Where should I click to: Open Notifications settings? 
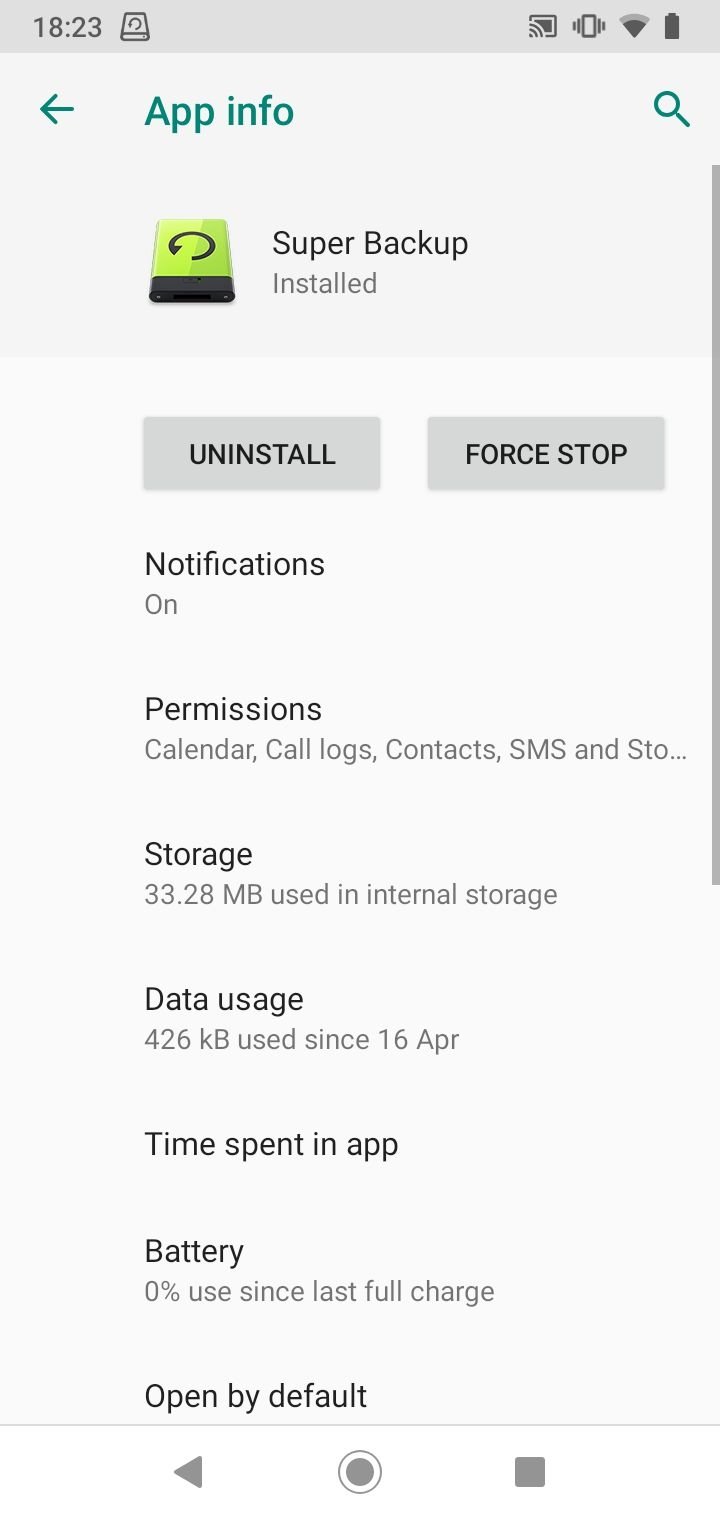click(x=360, y=583)
